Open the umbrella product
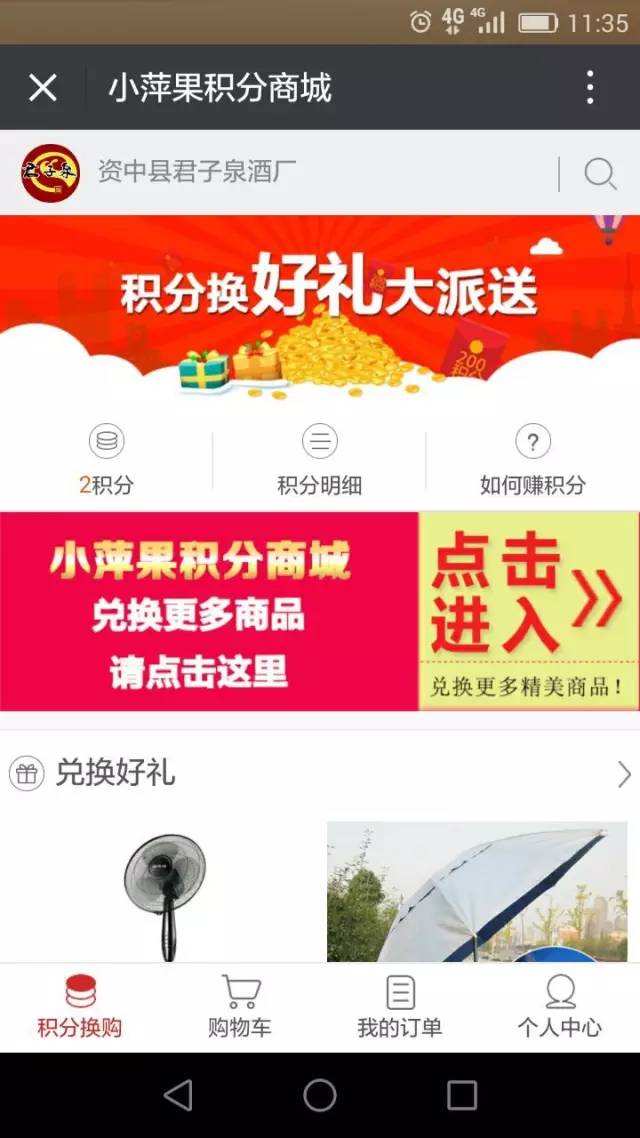640x1138 pixels. pos(482,892)
